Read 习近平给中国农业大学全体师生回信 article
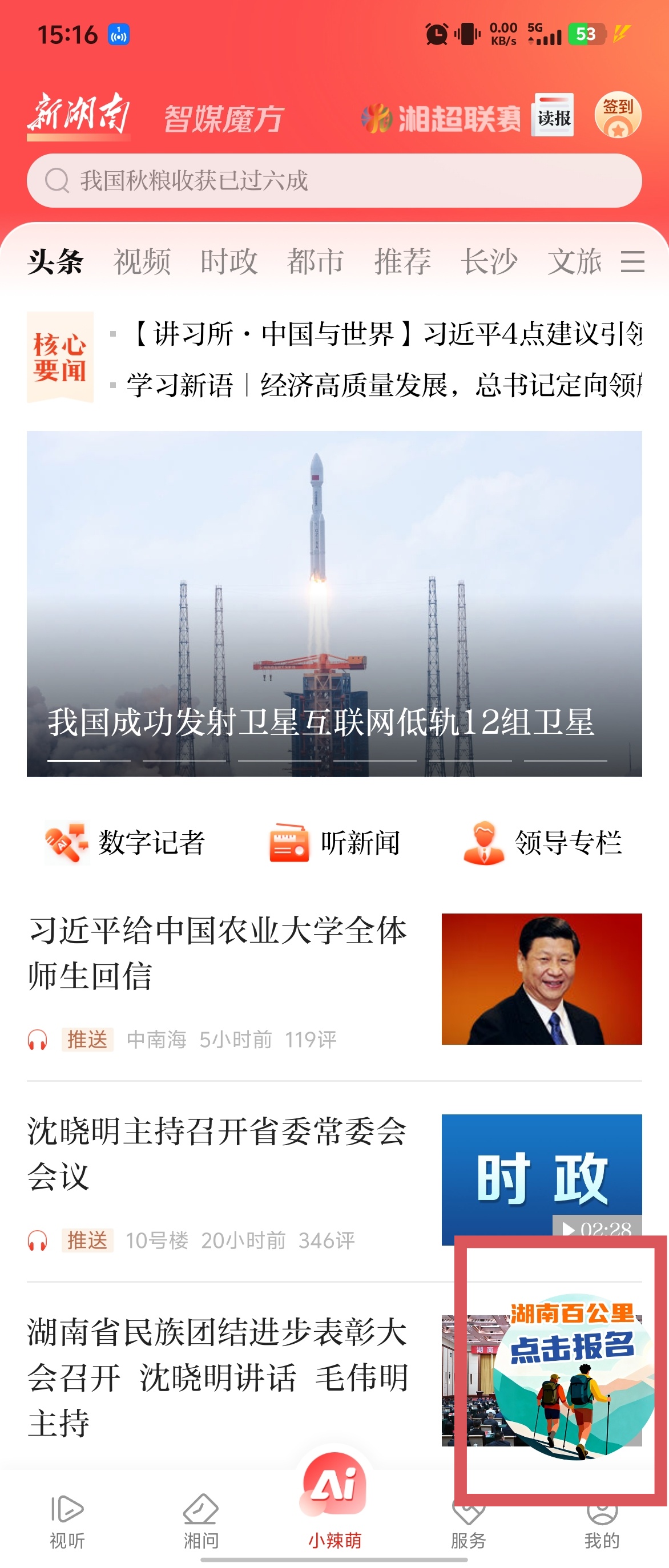This screenshot has width=669, height=1568. pos(217,953)
